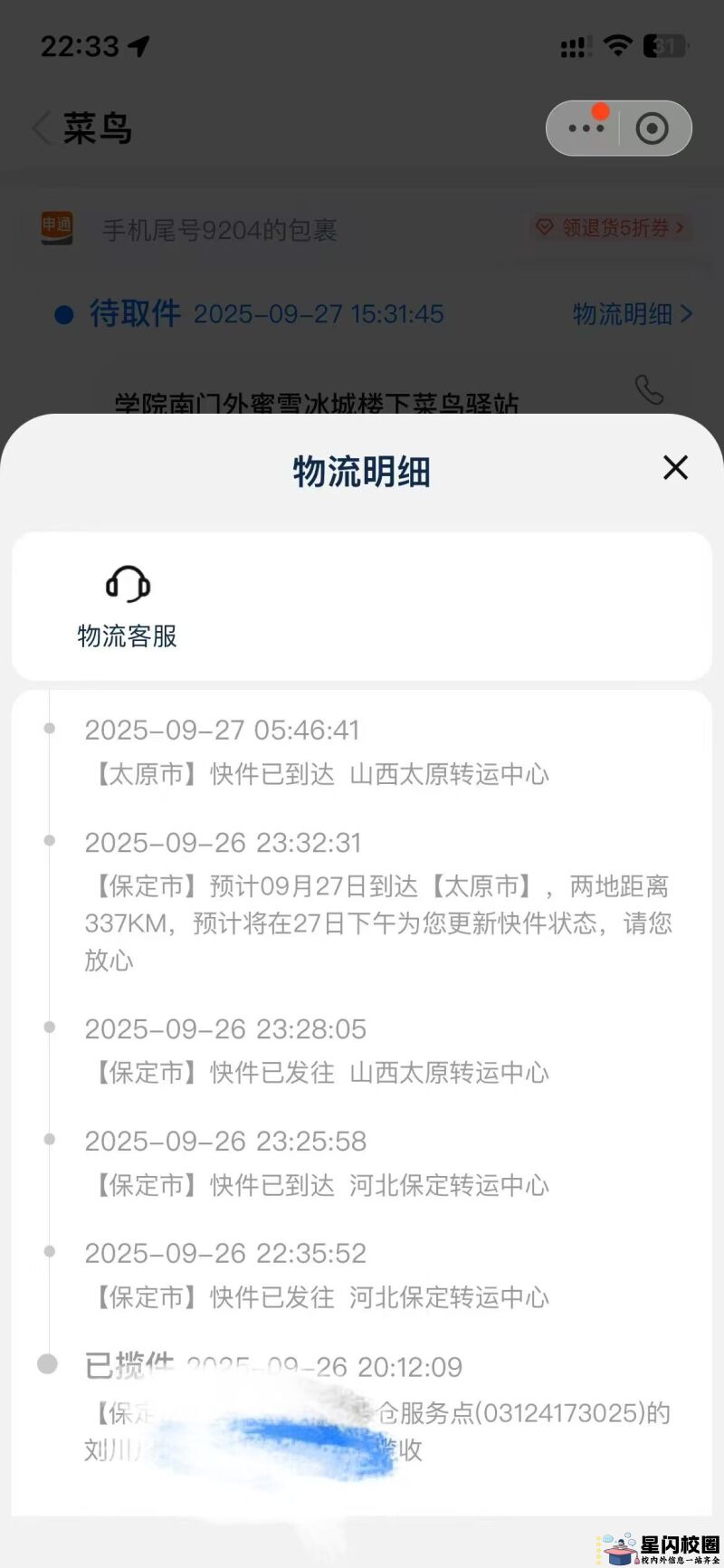The image size is (724, 1568).
Task: Close the 物流明细 sheet
Action: pyautogui.click(x=675, y=468)
